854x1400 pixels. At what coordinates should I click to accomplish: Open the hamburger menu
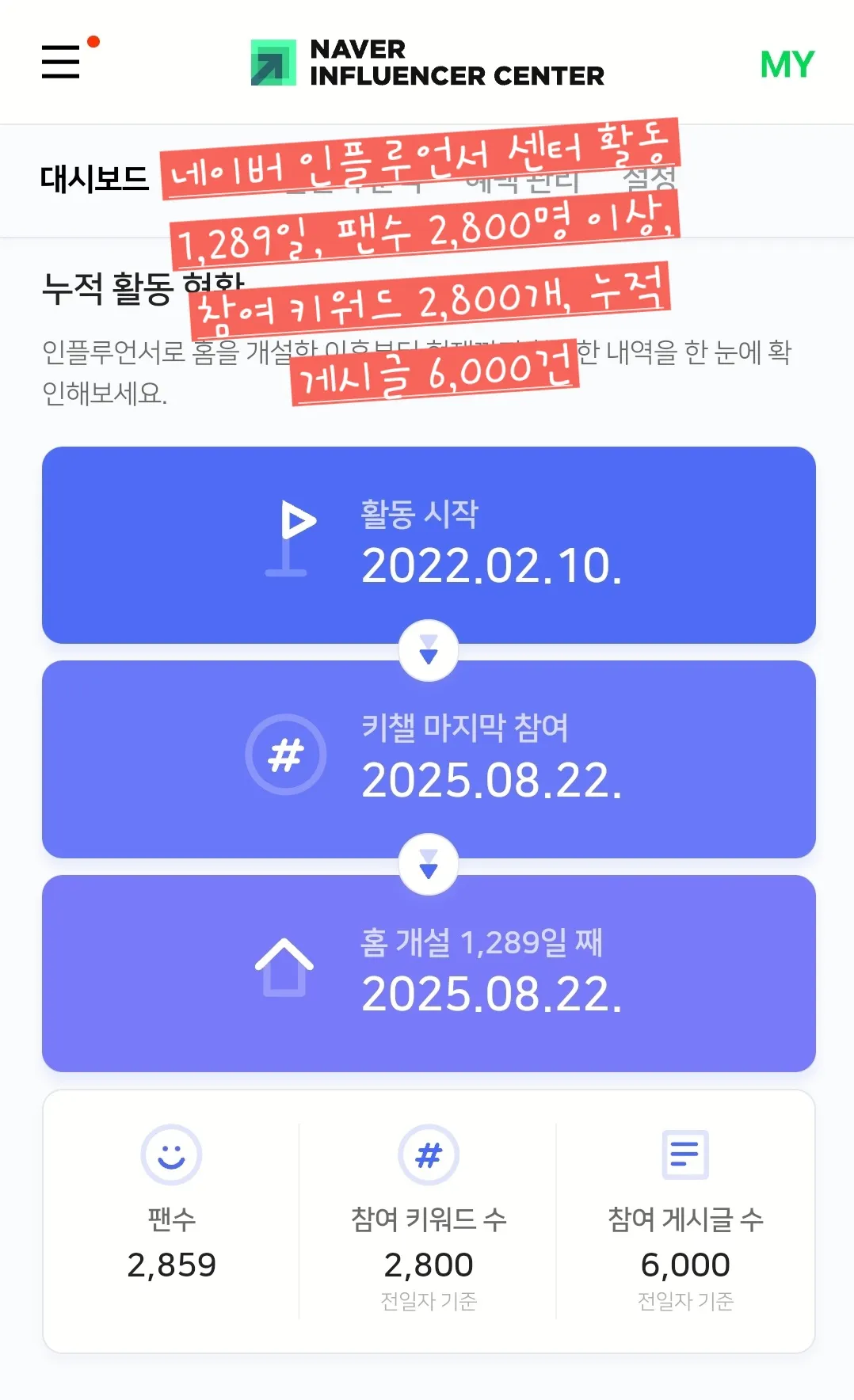coord(61,61)
